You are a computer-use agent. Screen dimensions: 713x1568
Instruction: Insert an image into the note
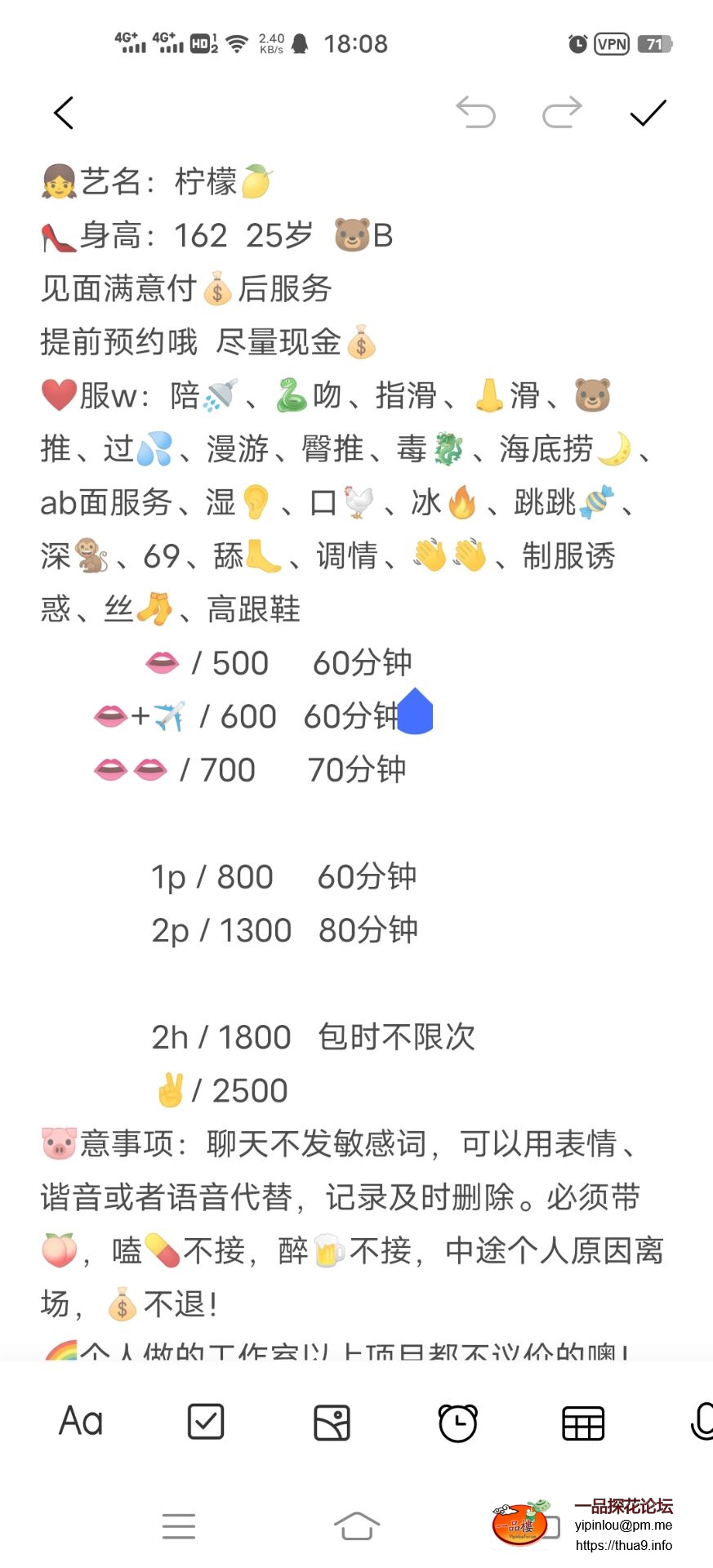[332, 1423]
